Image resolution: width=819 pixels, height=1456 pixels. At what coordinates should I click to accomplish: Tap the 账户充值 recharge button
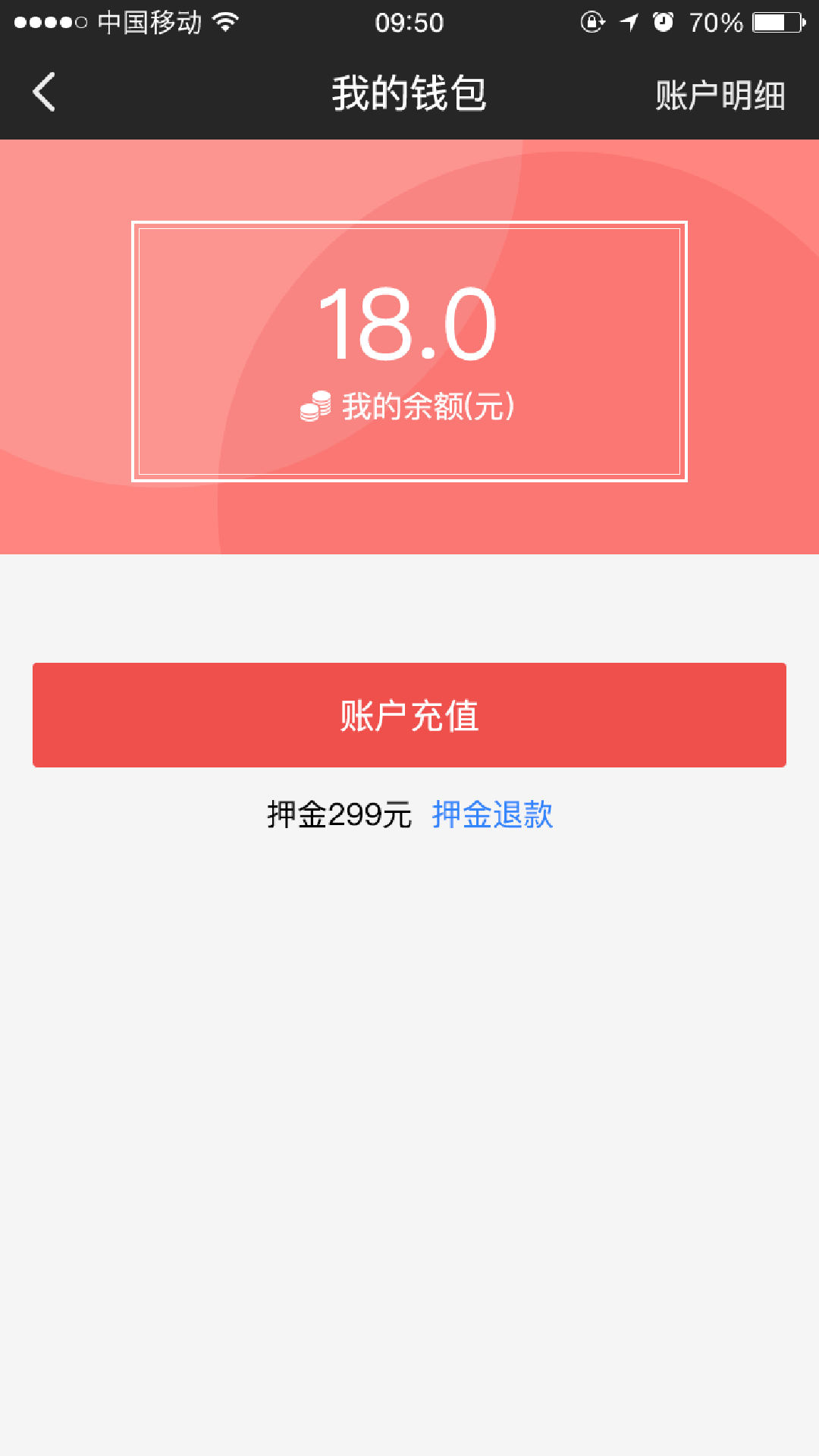tap(409, 715)
